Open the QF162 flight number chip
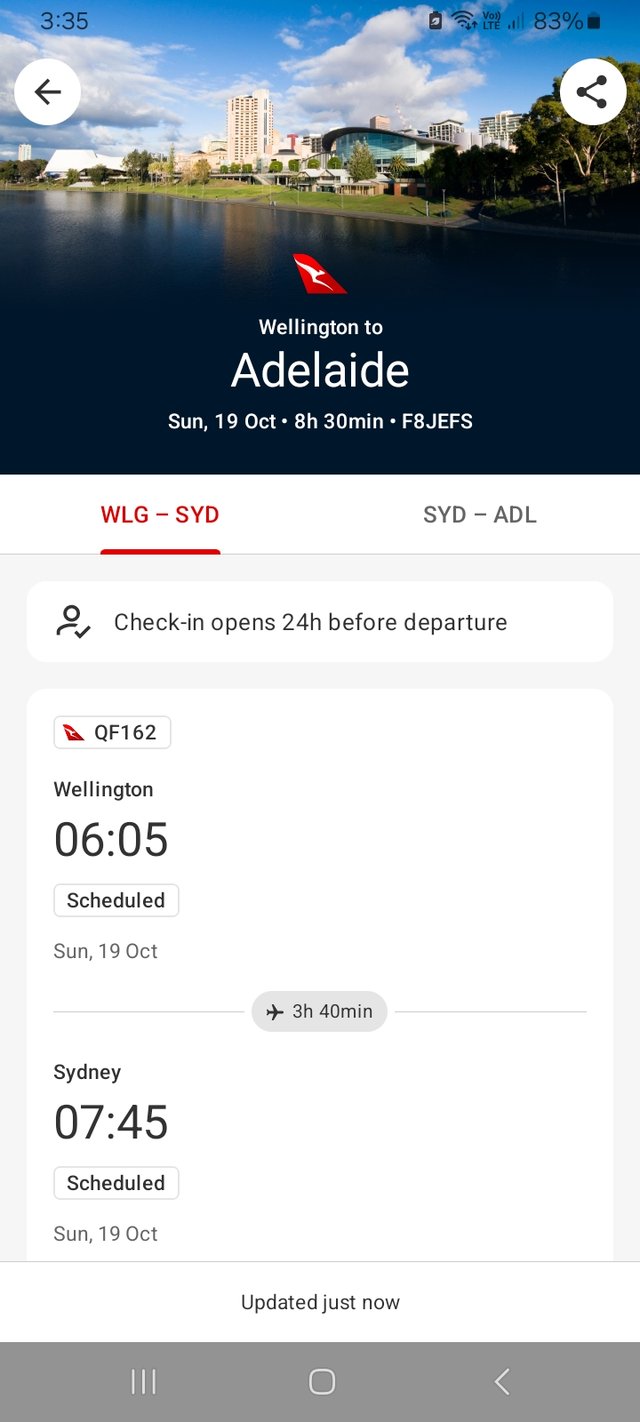This screenshot has width=640, height=1422. point(112,732)
